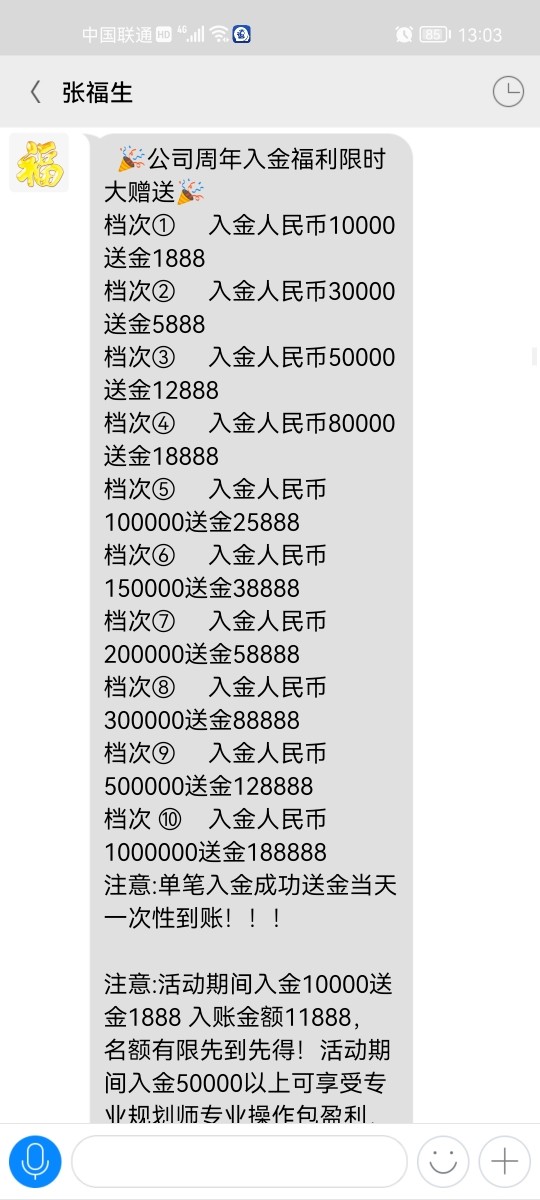Image resolution: width=540 pixels, height=1200 pixels.
Task: Open the chat history clock icon
Action: tap(508, 92)
